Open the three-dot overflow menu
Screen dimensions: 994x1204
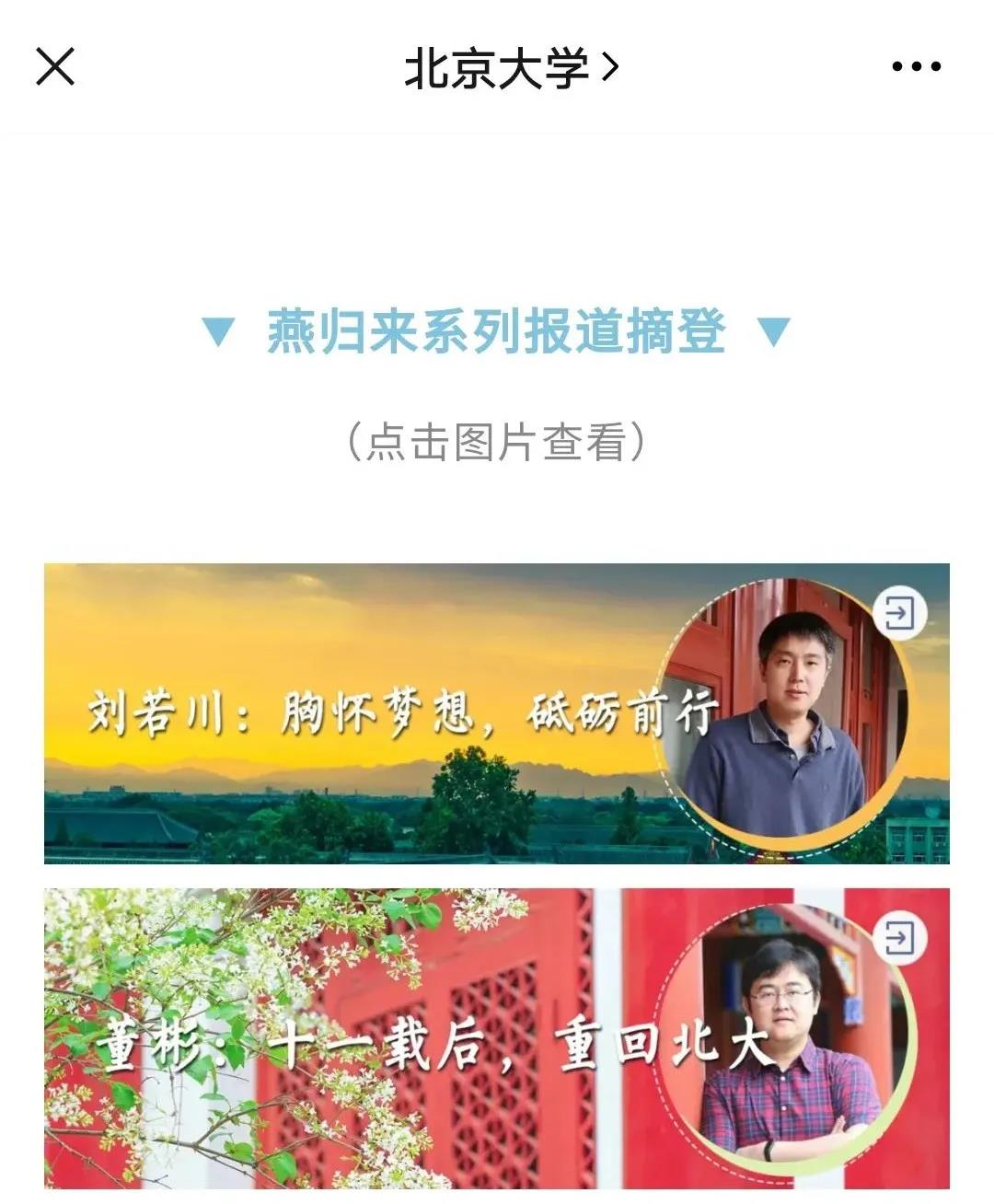[x=916, y=67]
